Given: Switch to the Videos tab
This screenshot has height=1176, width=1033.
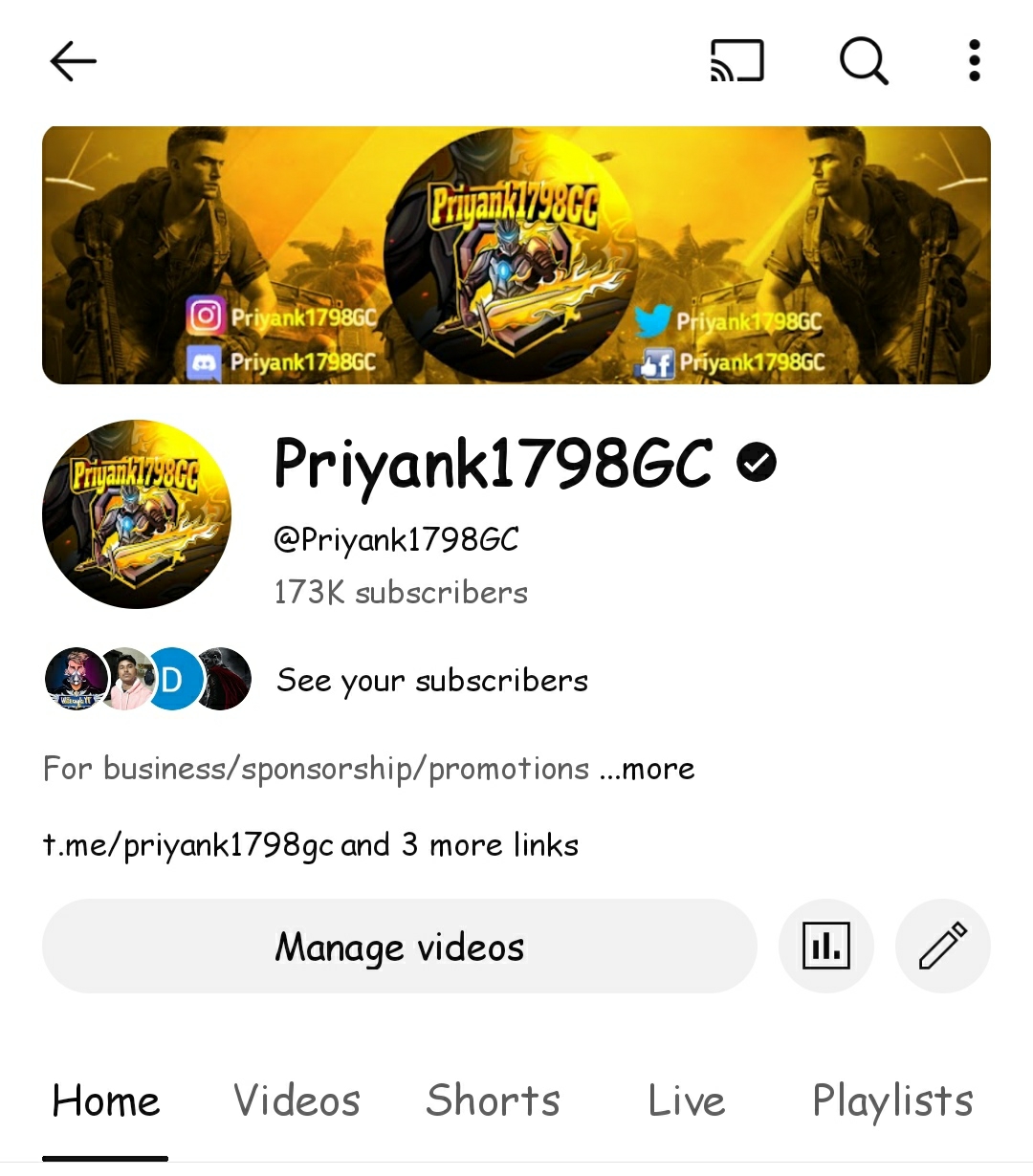Looking at the screenshot, I should 297,1100.
